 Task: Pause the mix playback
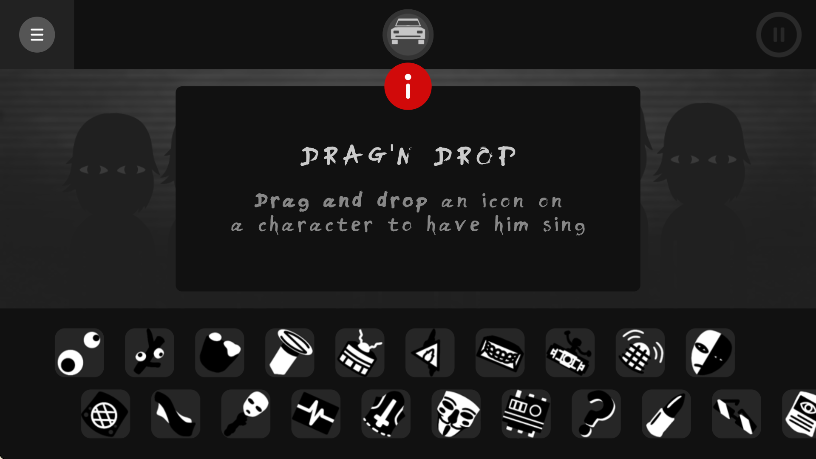point(778,35)
